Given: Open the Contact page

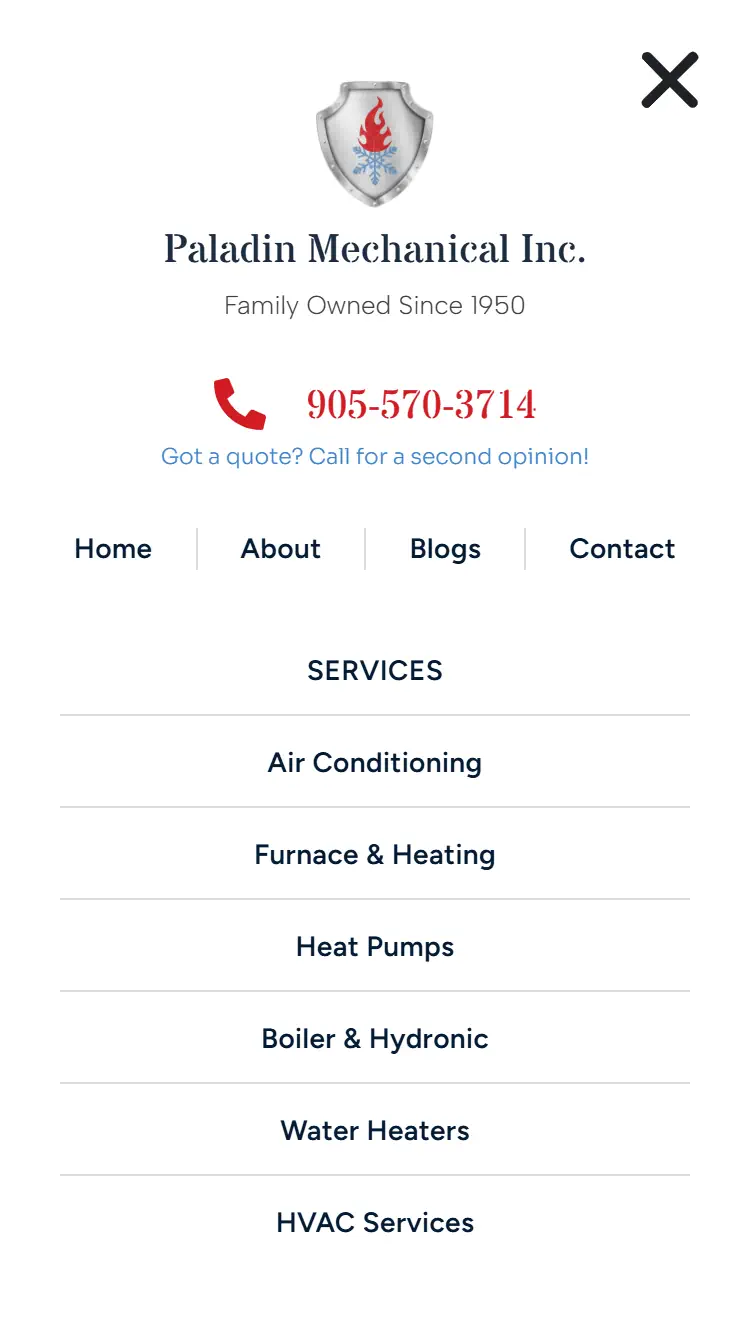Looking at the screenshot, I should (622, 549).
